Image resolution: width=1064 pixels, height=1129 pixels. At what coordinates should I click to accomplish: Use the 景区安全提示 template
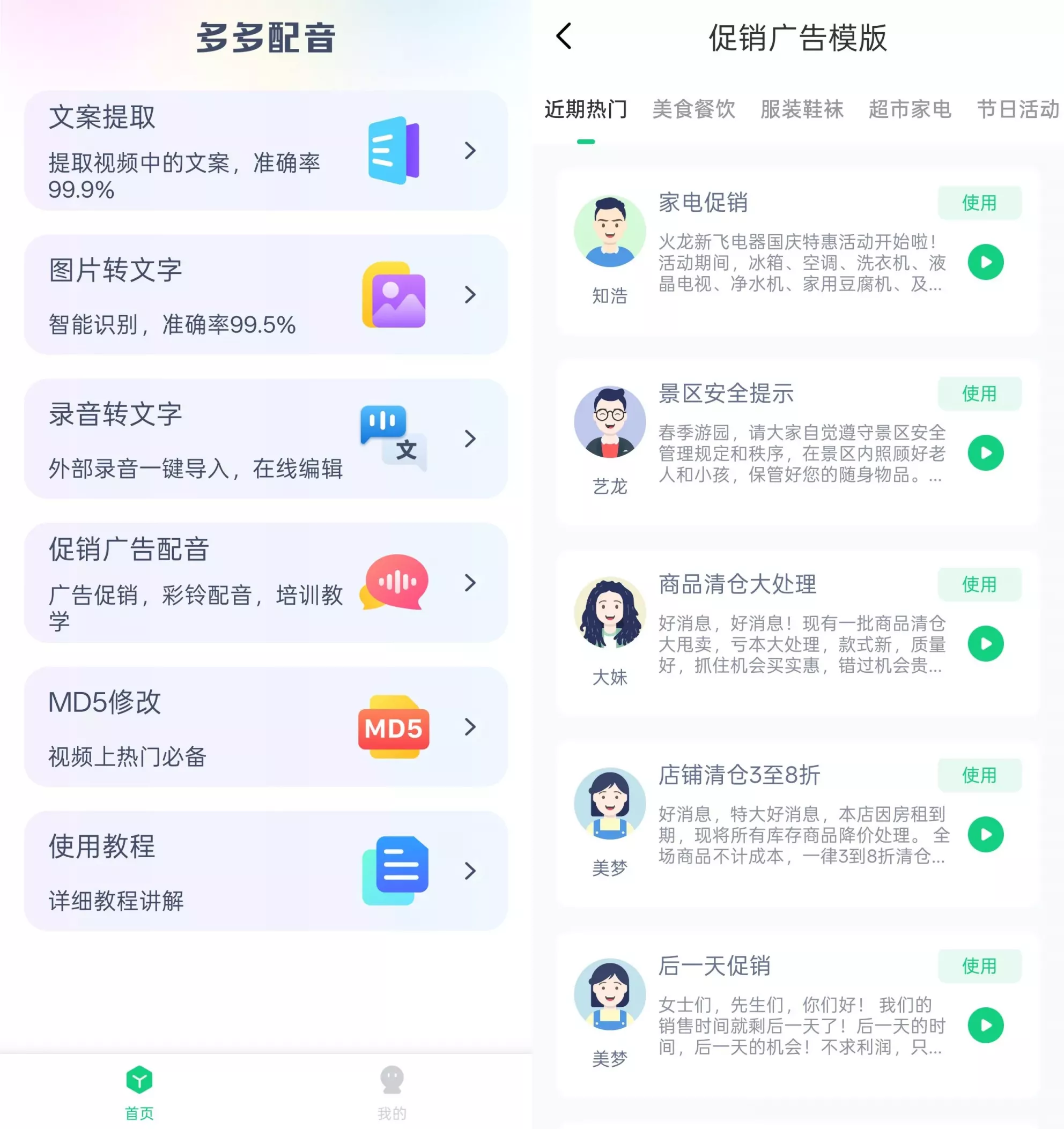tap(979, 393)
